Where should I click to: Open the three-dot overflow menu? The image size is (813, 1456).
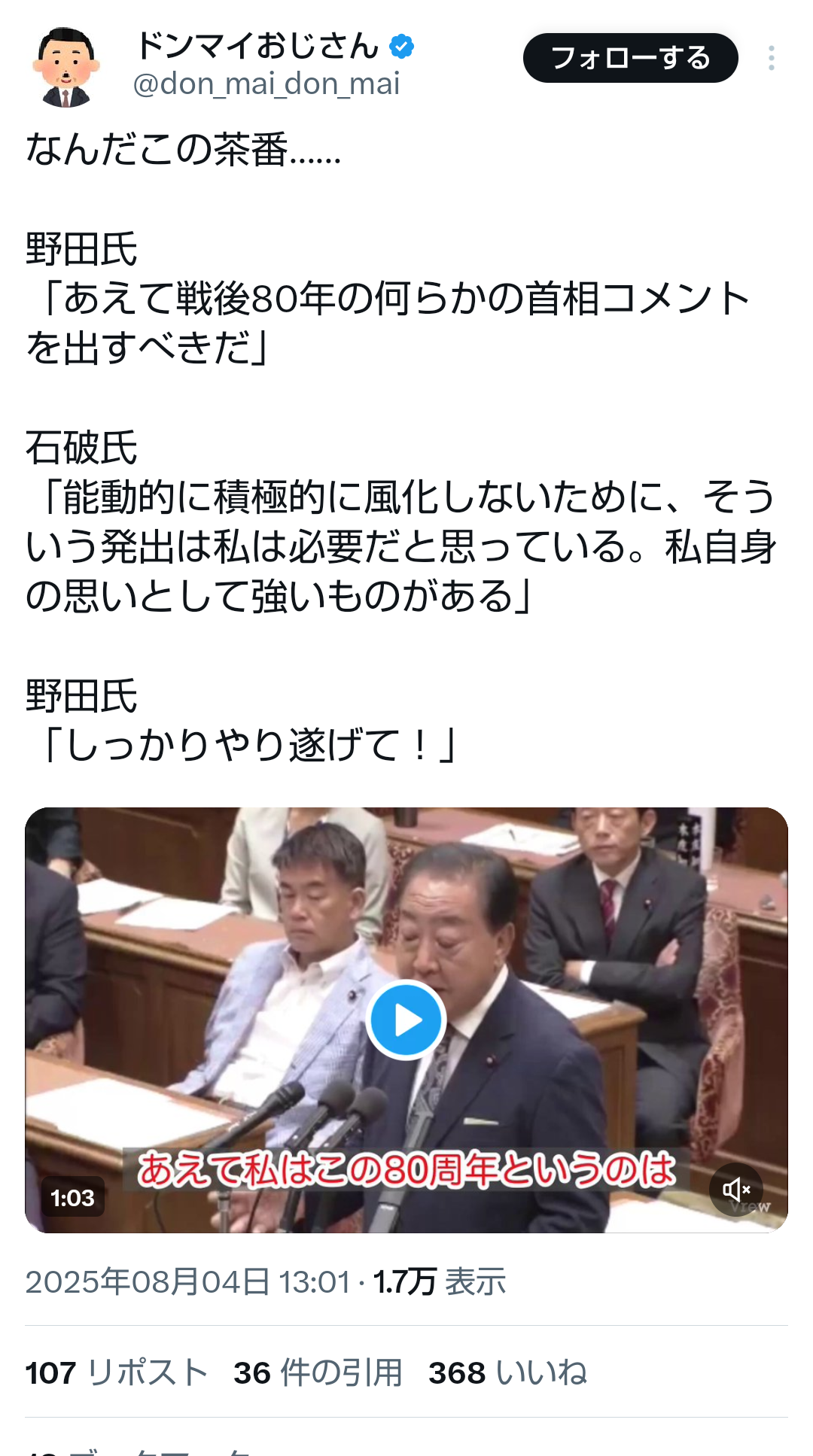771,58
